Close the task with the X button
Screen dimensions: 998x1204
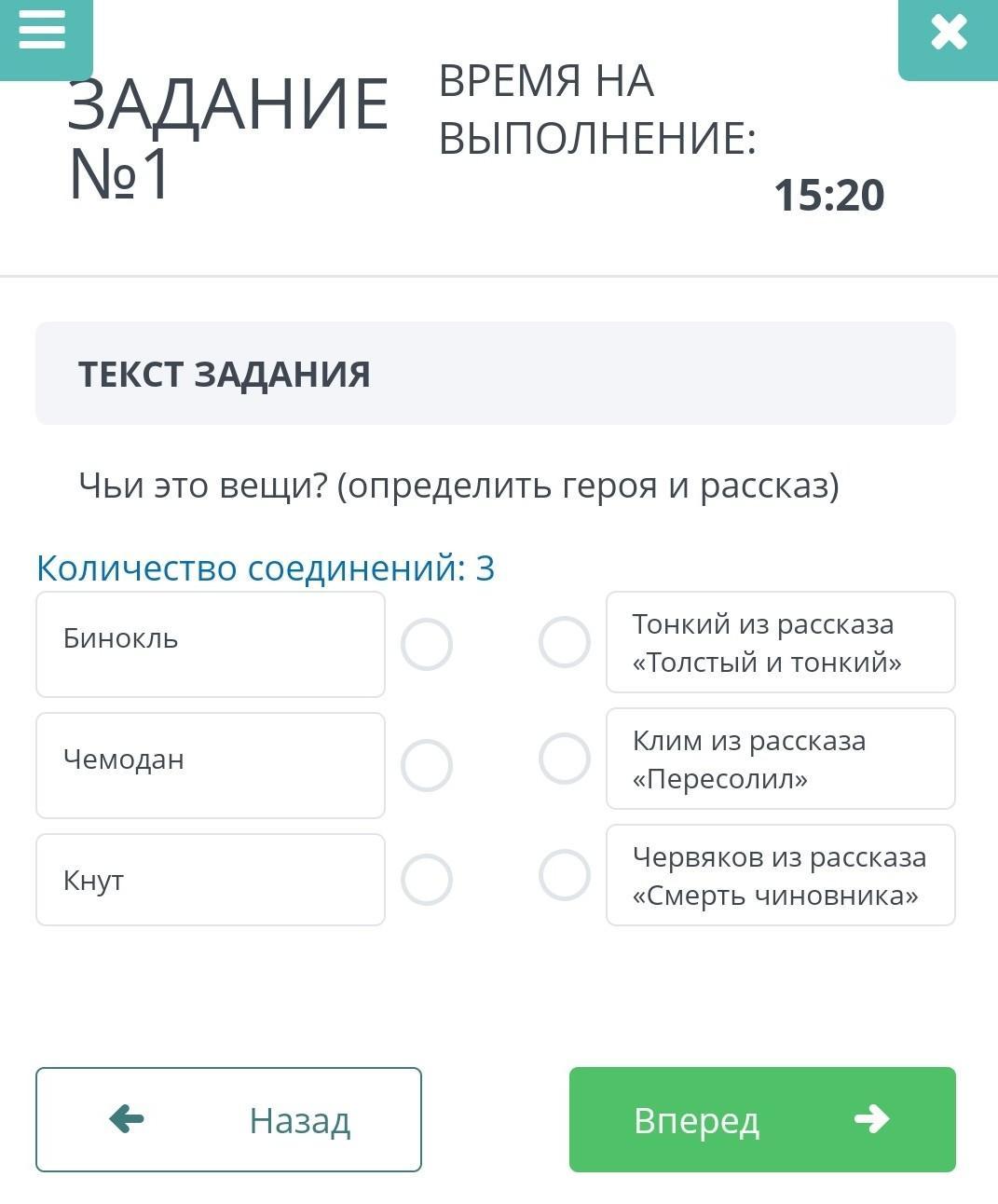pos(948,35)
